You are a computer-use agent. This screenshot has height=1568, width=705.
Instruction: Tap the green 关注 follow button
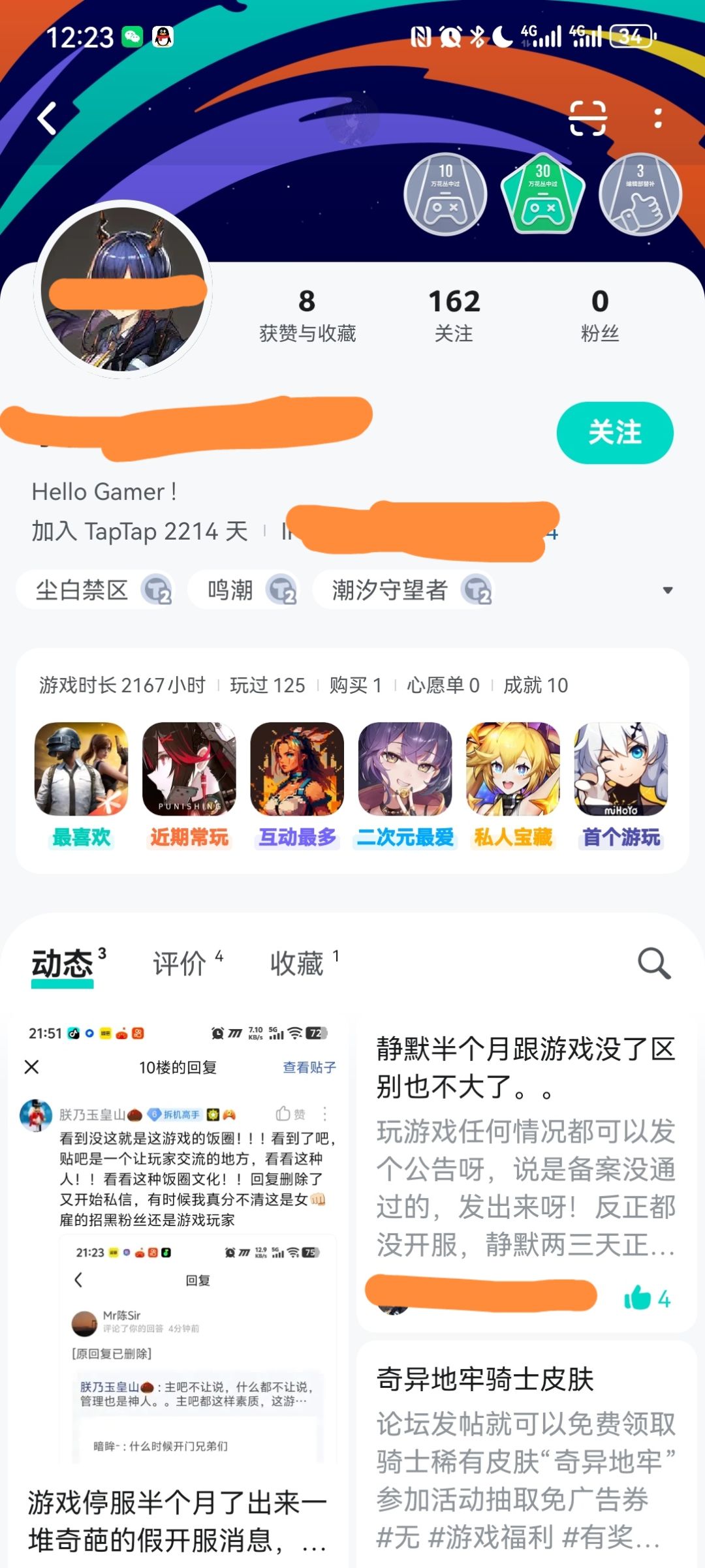(x=615, y=433)
